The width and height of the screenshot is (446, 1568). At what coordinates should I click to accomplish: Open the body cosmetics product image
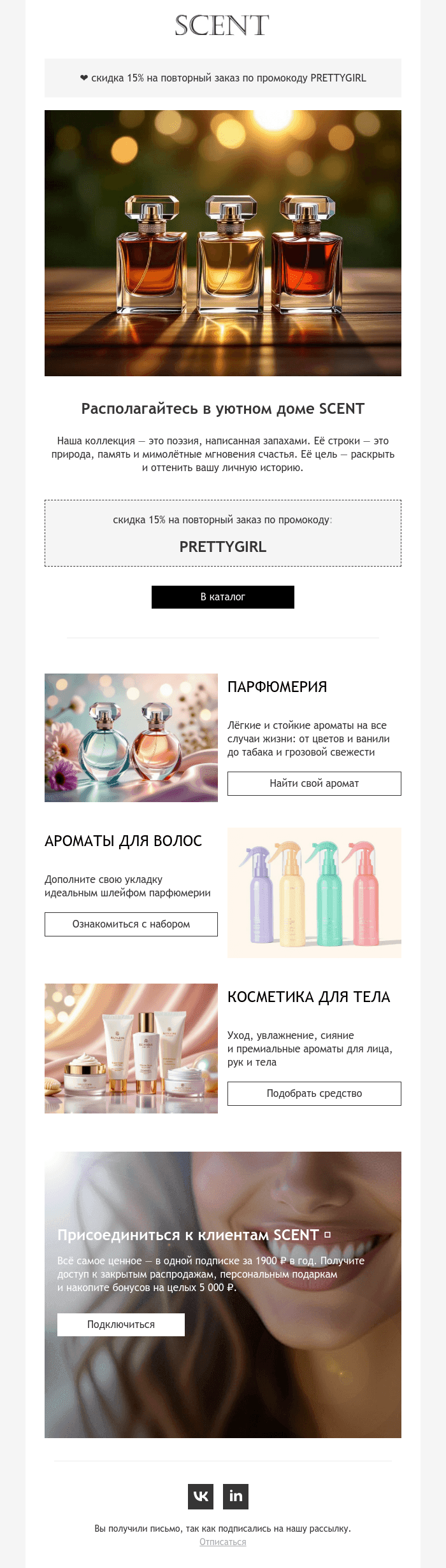pos(131,1049)
